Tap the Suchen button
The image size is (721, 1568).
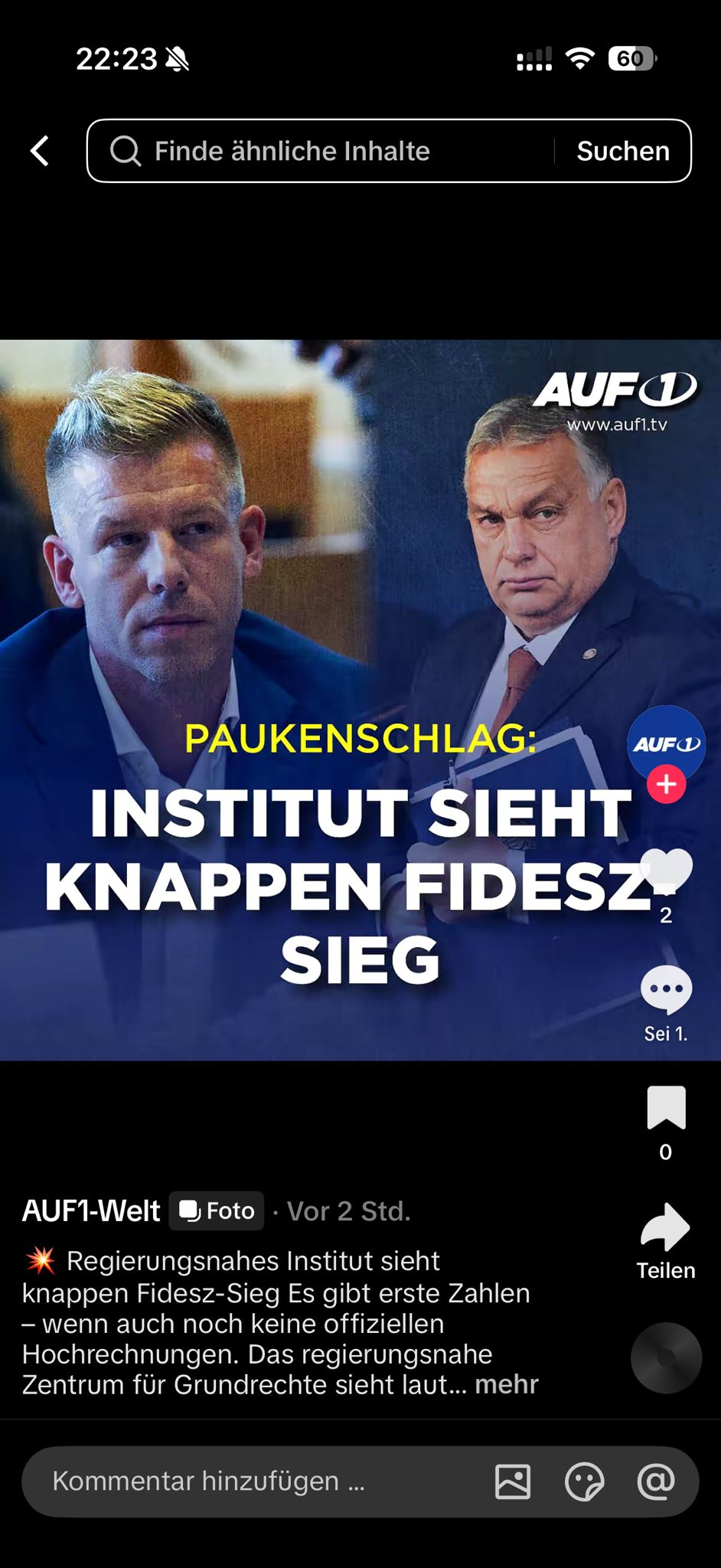[x=623, y=151]
